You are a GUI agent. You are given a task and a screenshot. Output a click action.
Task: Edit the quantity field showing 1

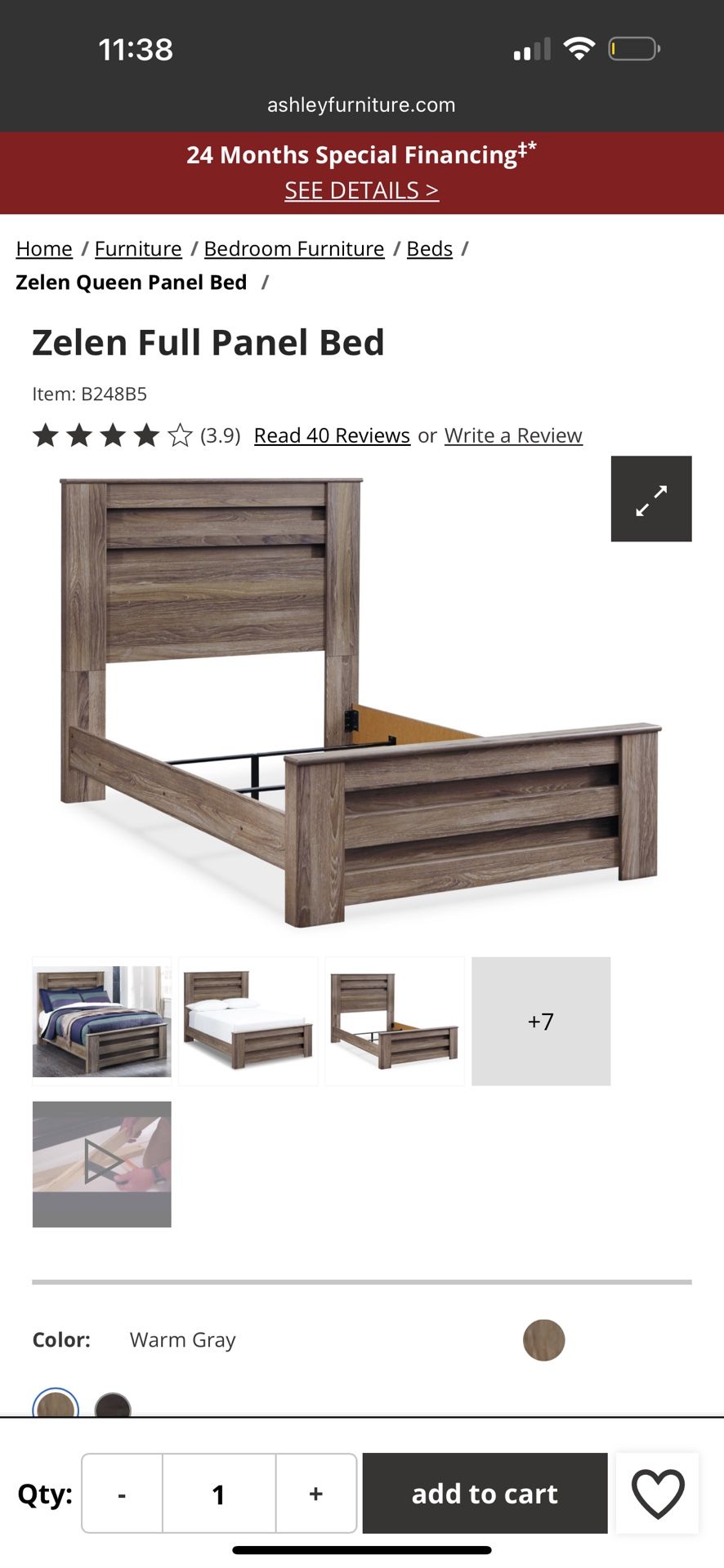click(219, 1494)
